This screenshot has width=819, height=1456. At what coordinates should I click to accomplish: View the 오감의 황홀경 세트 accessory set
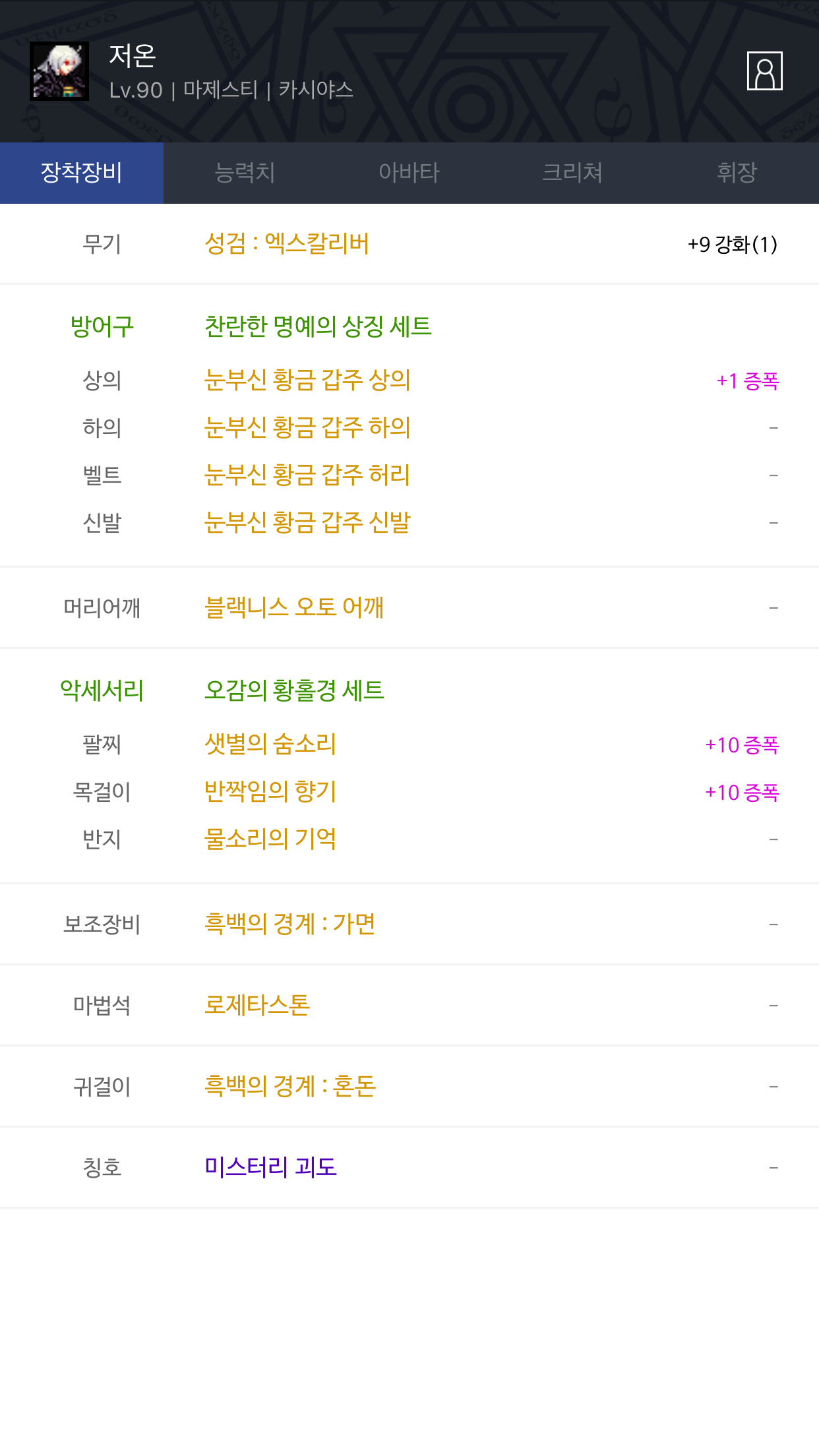[294, 690]
